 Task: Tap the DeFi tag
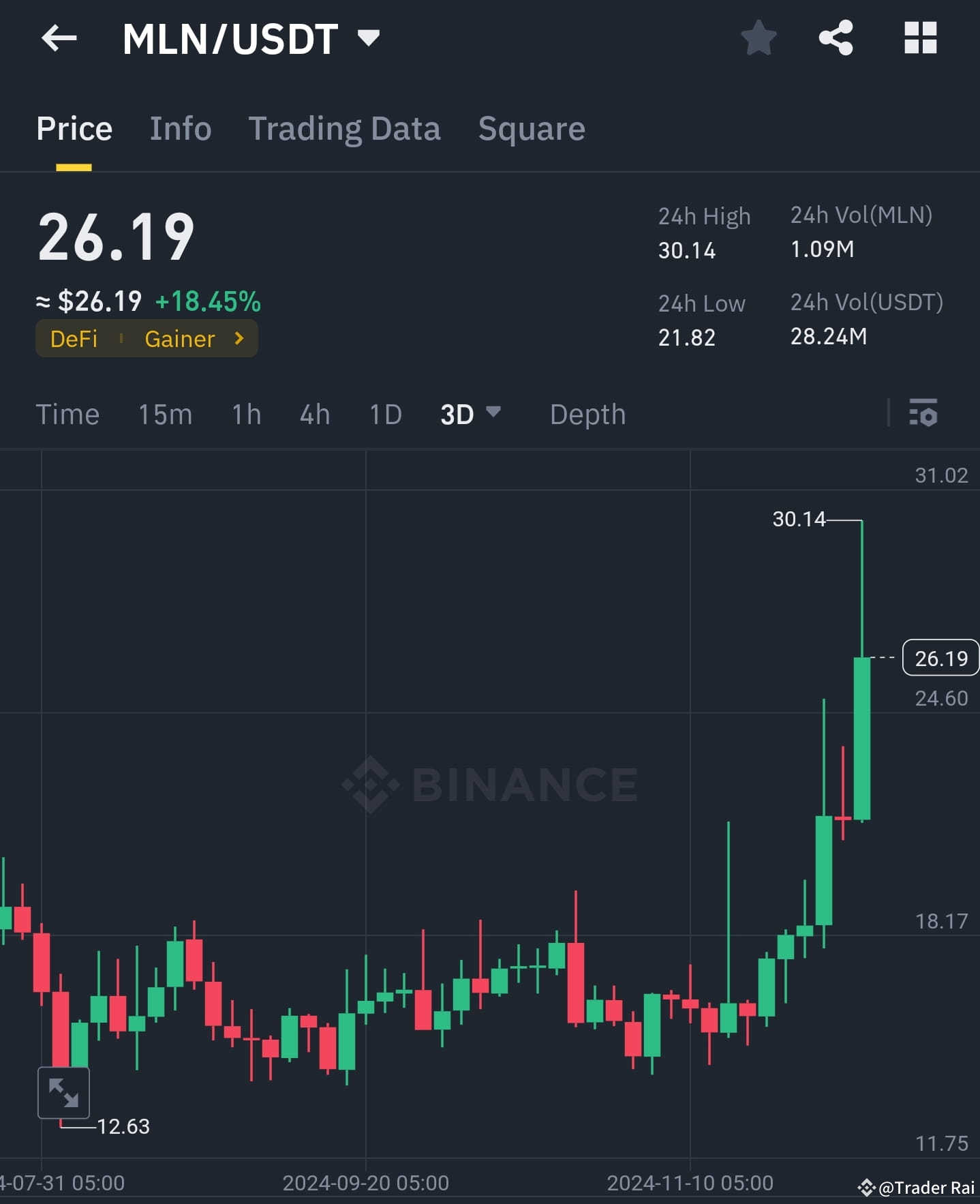click(74, 338)
